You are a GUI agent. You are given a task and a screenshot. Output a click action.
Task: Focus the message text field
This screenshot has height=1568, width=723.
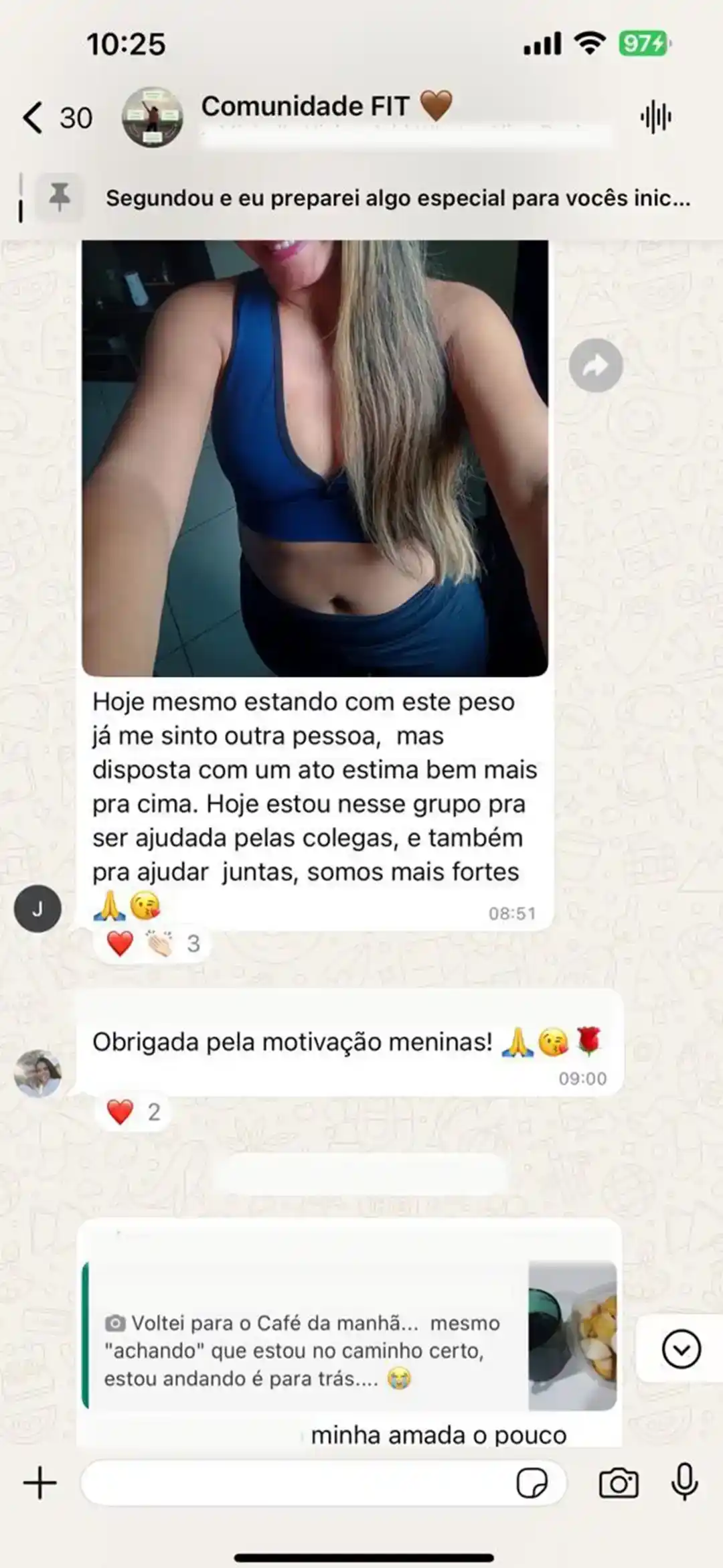tap(295, 1483)
